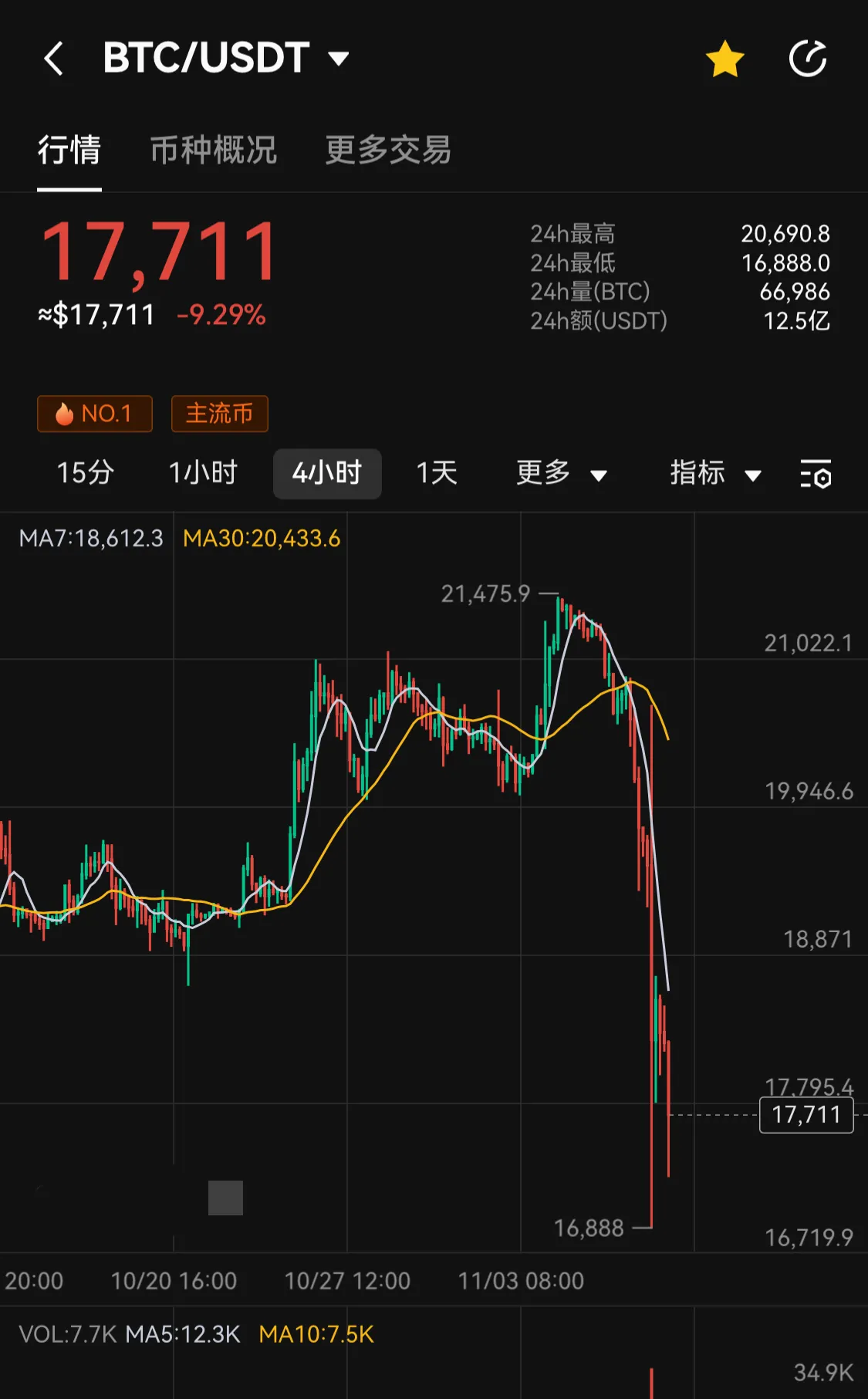Switch to the 币种概况 tab

213,150
